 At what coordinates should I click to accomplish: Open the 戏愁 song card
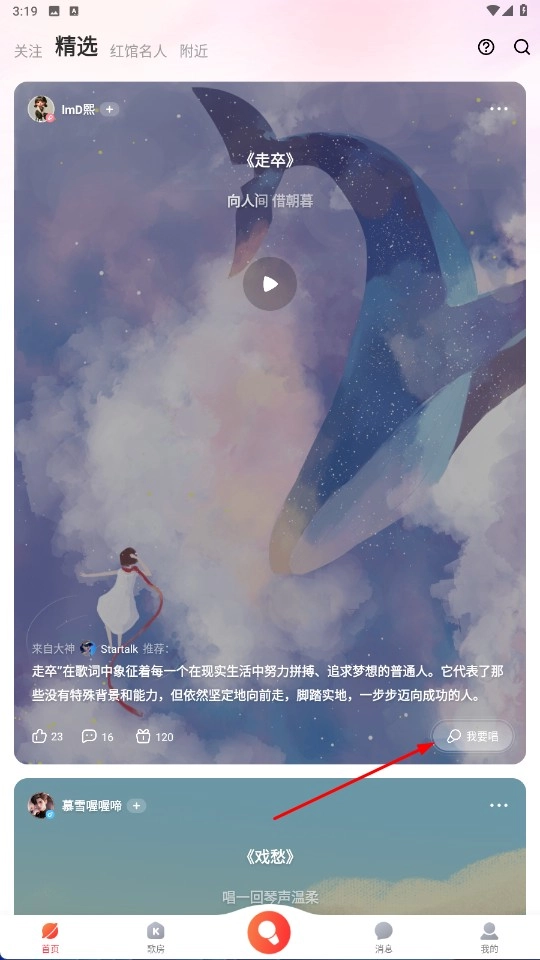270,857
